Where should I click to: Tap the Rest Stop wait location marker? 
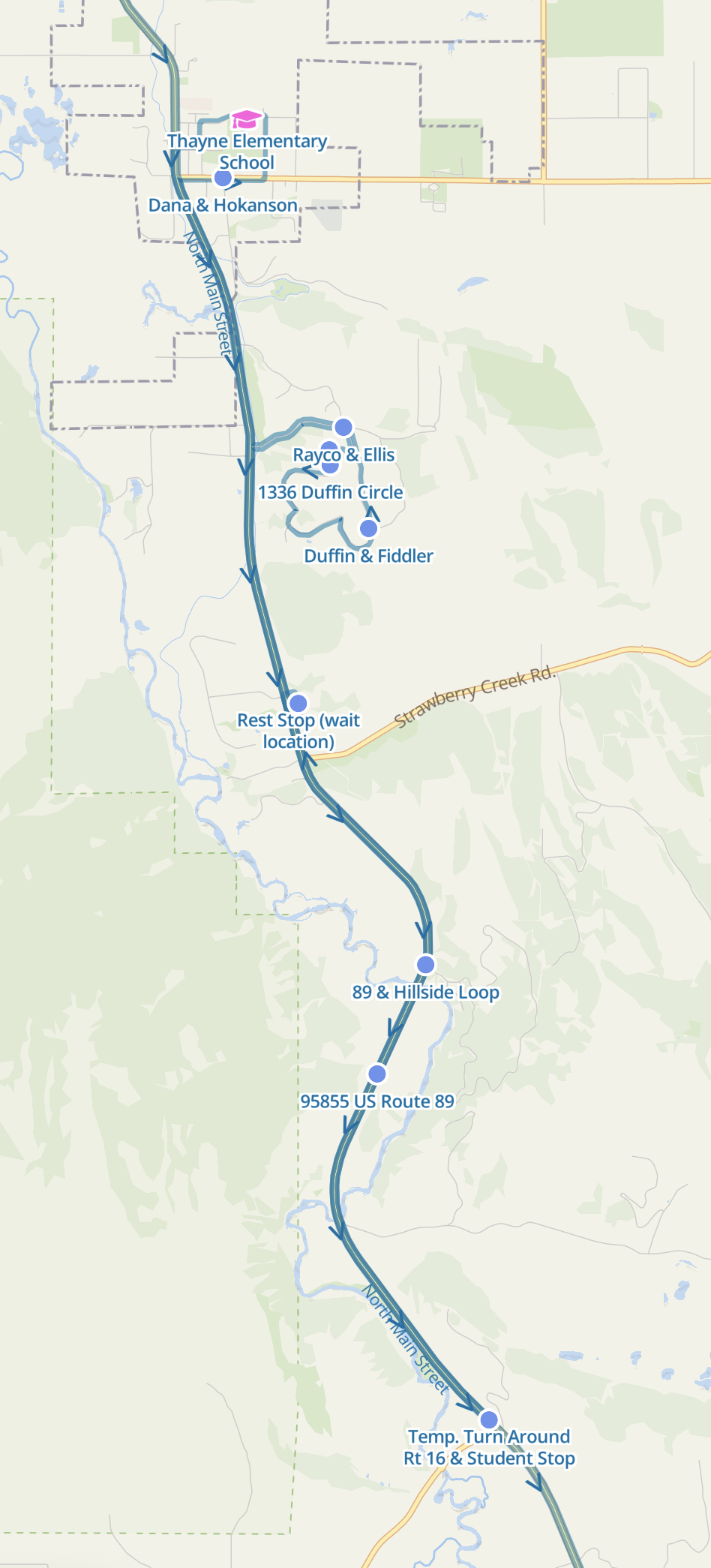pyautogui.click(x=298, y=704)
